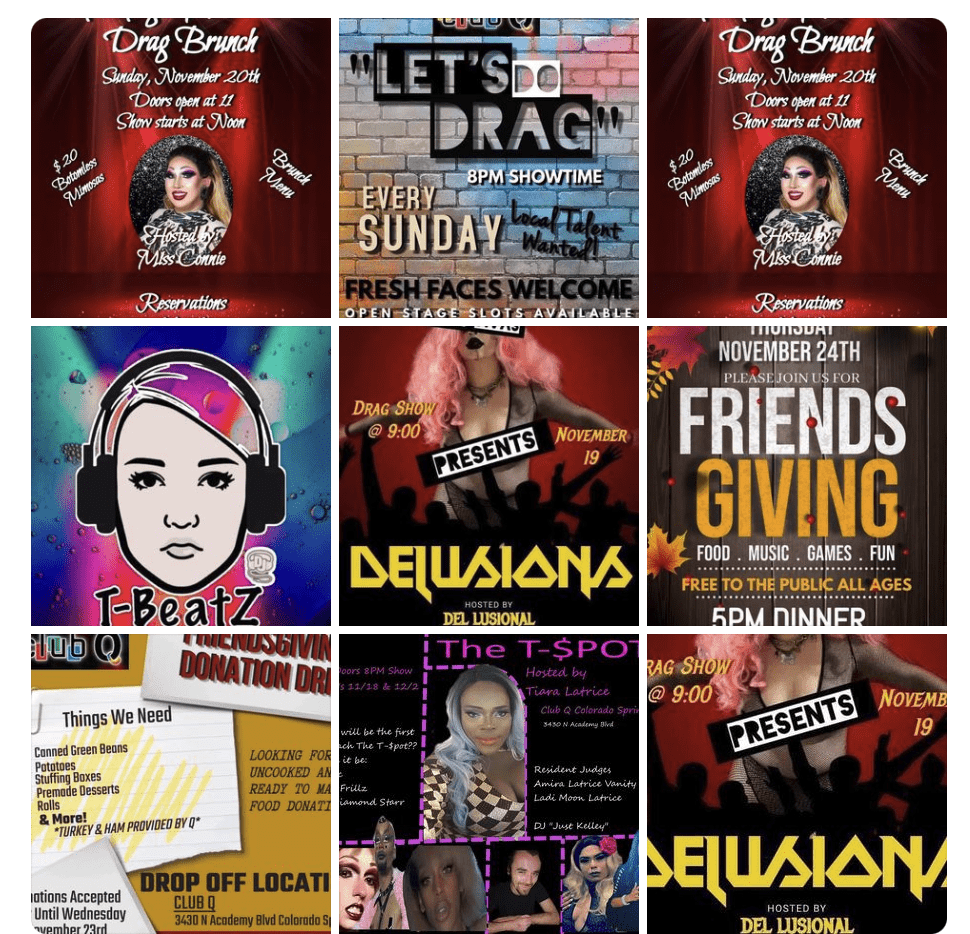Open the Friendsgiving donation drive photo
The width and height of the screenshot is (970, 934).
tap(181, 784)
